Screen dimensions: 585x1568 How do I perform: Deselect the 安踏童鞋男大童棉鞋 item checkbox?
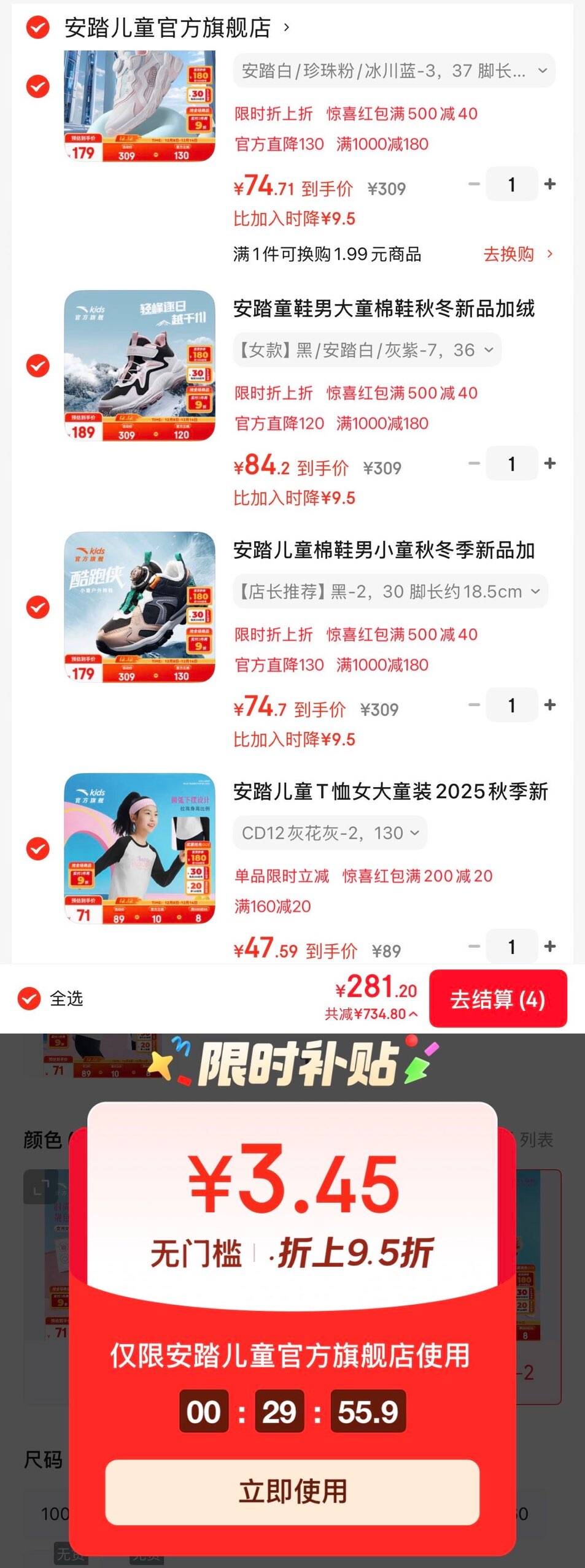(37, 366)
